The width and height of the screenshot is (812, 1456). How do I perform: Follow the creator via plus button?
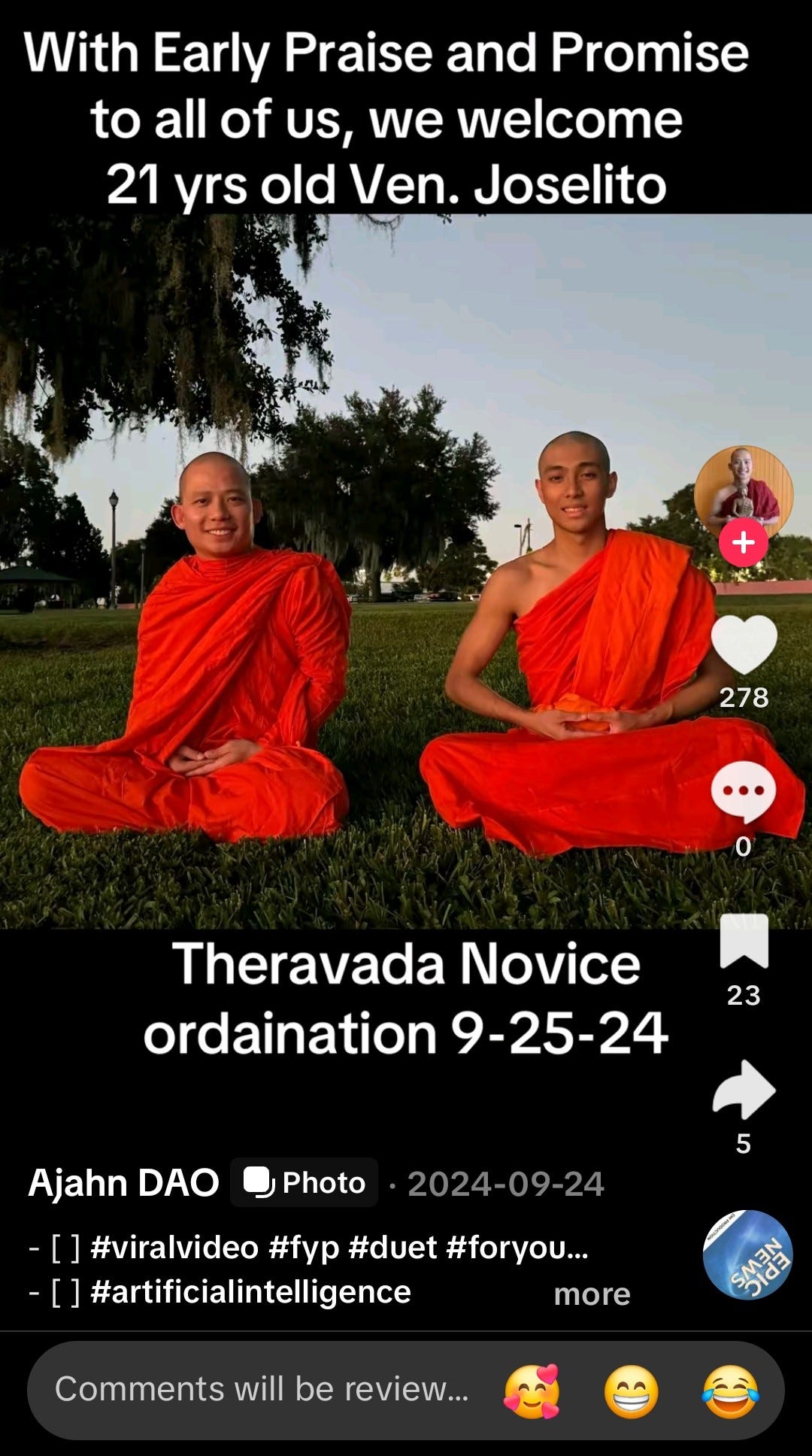[x=743, y=542]
